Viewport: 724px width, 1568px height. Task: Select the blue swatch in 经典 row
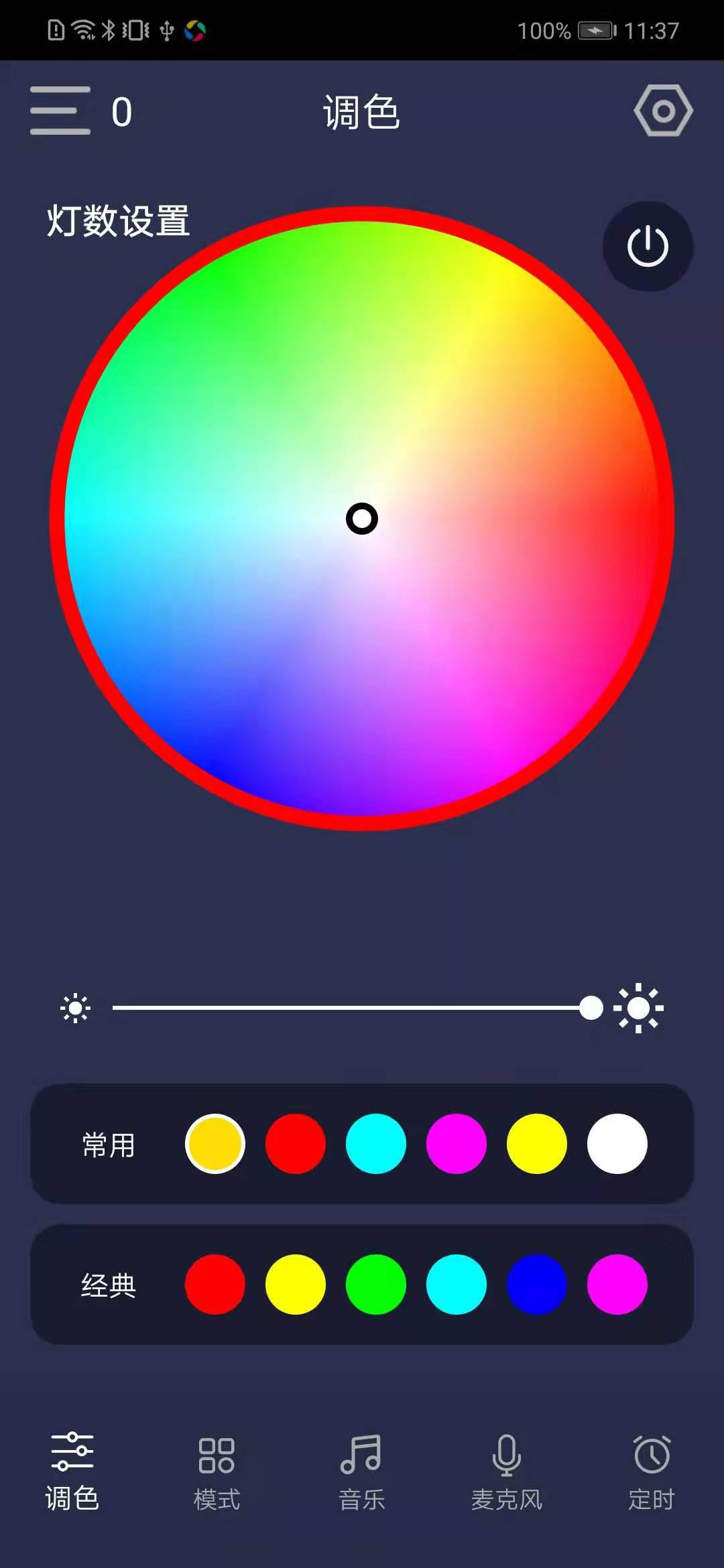click(x=537, y=1285)
